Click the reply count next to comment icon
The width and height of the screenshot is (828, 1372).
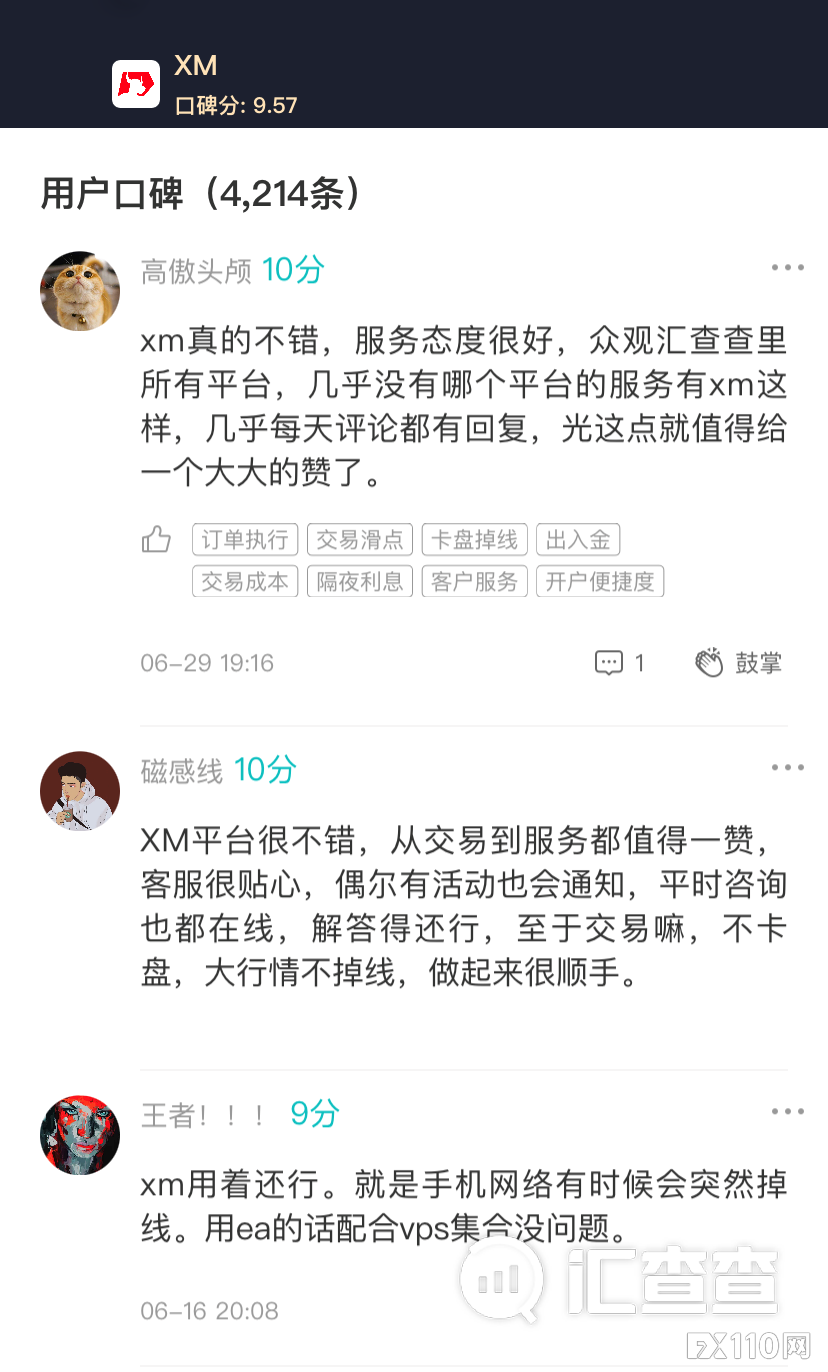640,662
